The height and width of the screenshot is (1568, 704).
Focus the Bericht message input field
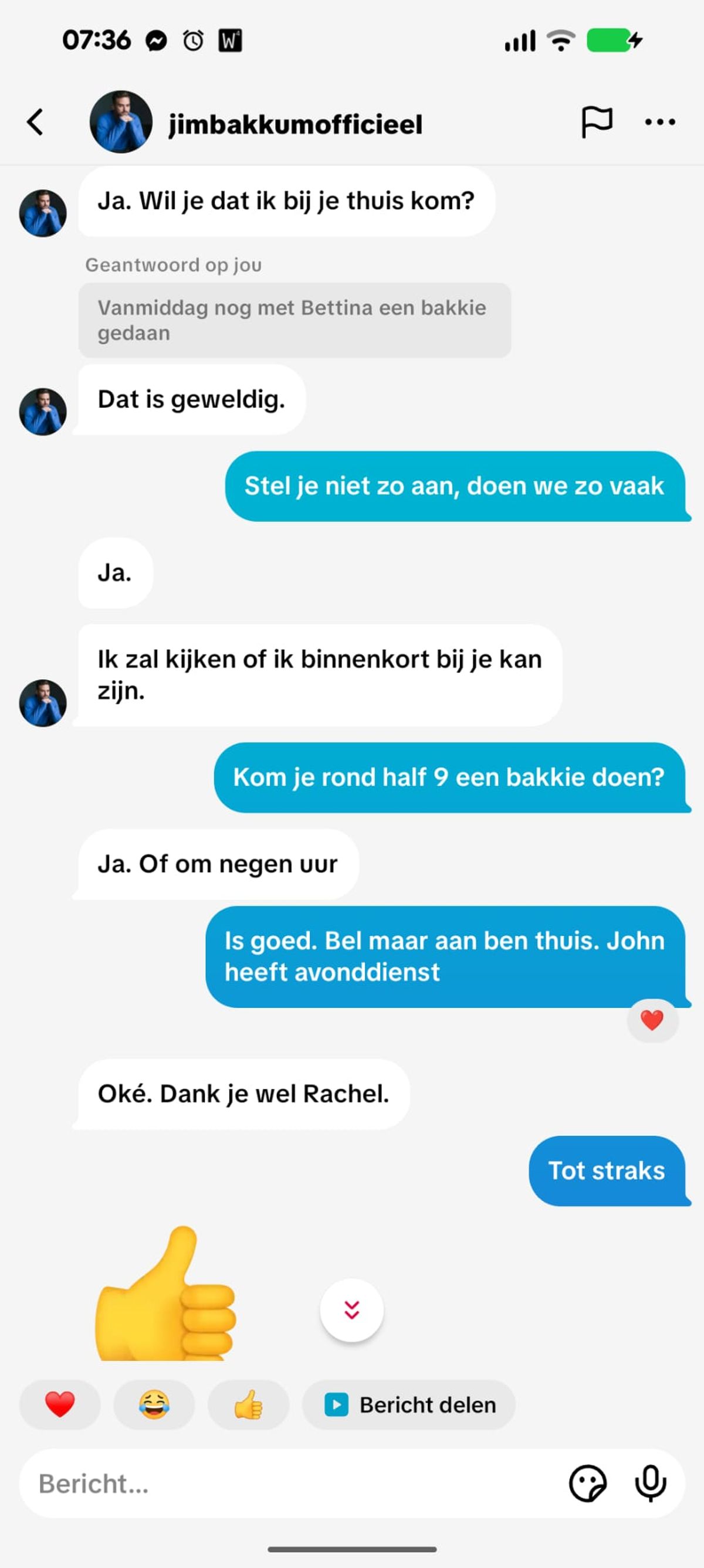tap(292, 1484)
